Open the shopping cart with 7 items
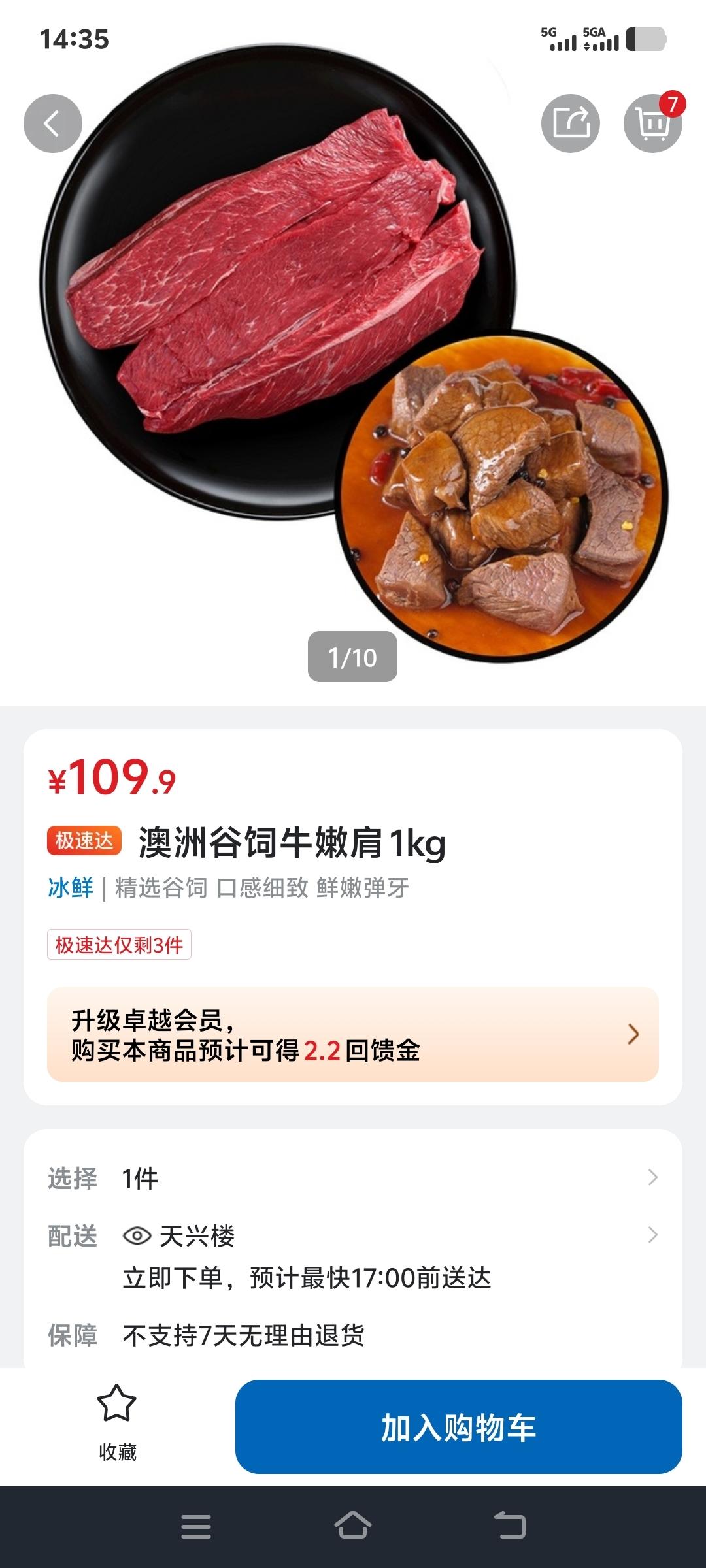The width and height of the screenshot is (706, 1568). tap(652, 123)
